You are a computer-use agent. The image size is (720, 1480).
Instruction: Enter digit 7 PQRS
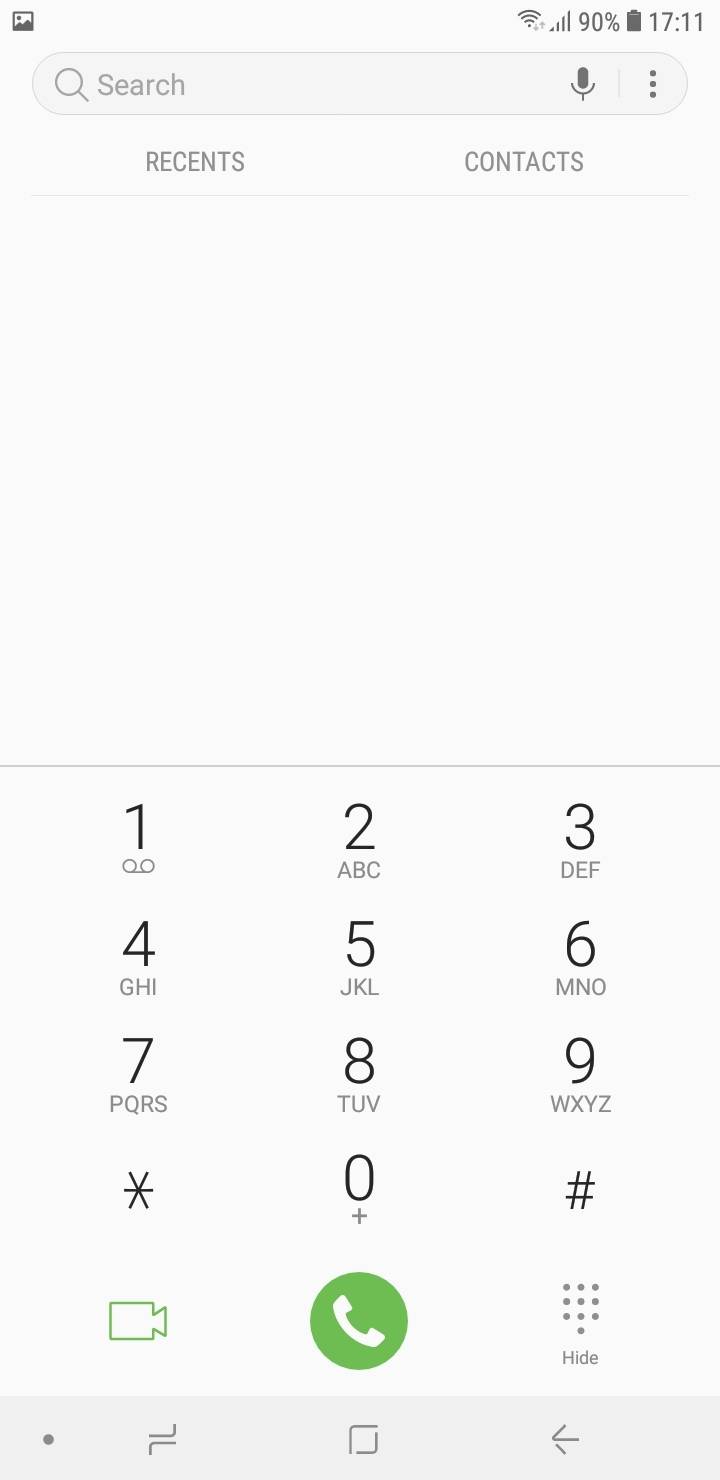click(138, 1074)
